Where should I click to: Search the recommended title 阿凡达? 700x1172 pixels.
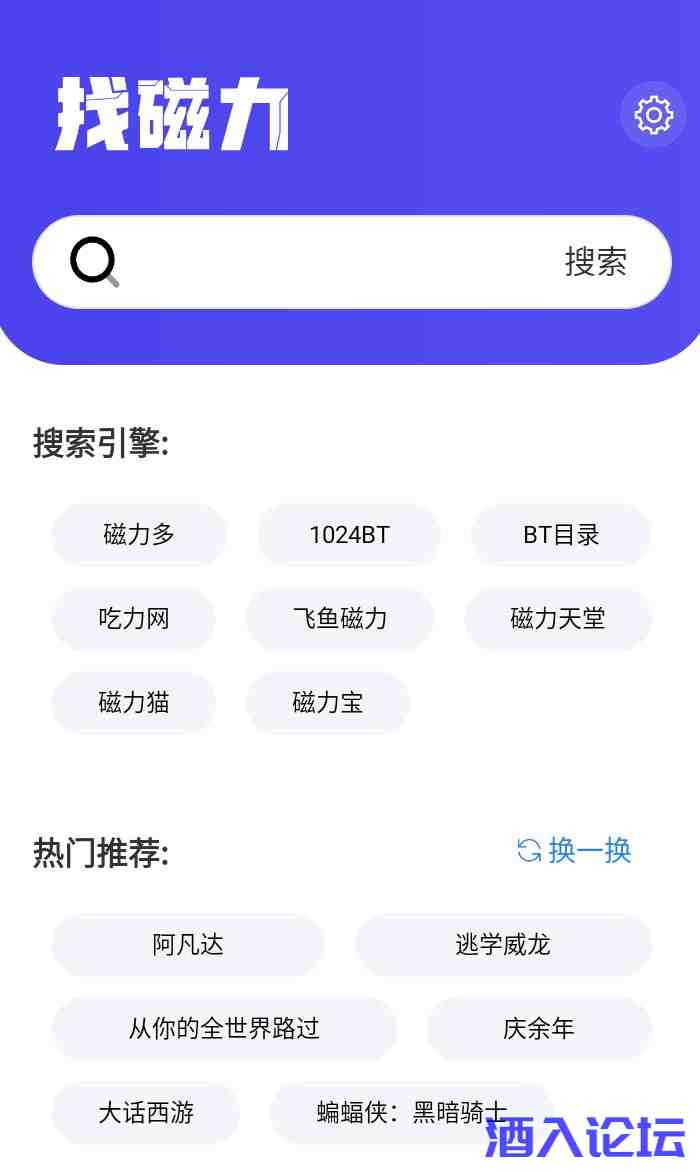tap(188, 945)
